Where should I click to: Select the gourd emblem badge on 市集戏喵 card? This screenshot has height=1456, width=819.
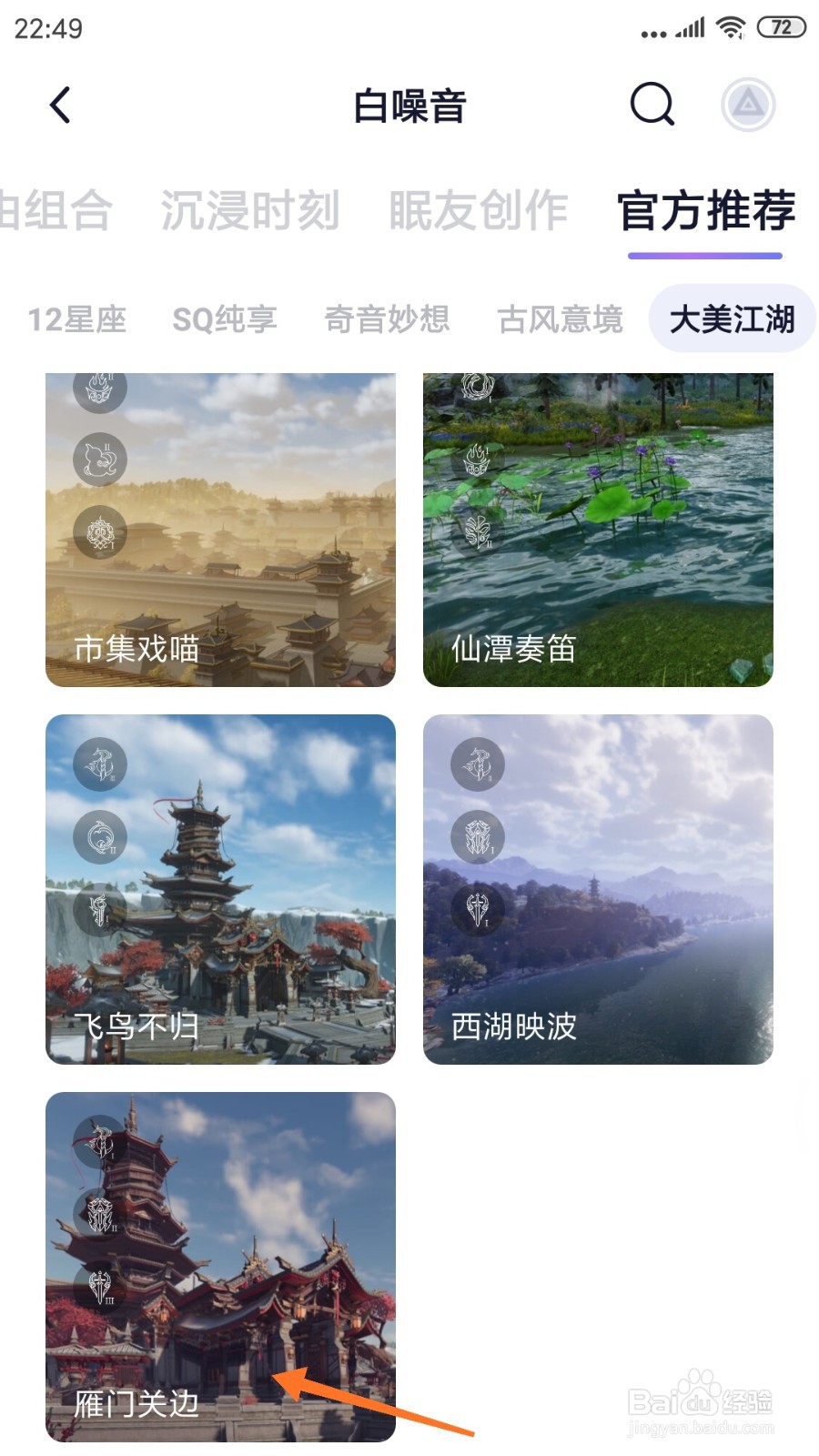pos(100,460)
